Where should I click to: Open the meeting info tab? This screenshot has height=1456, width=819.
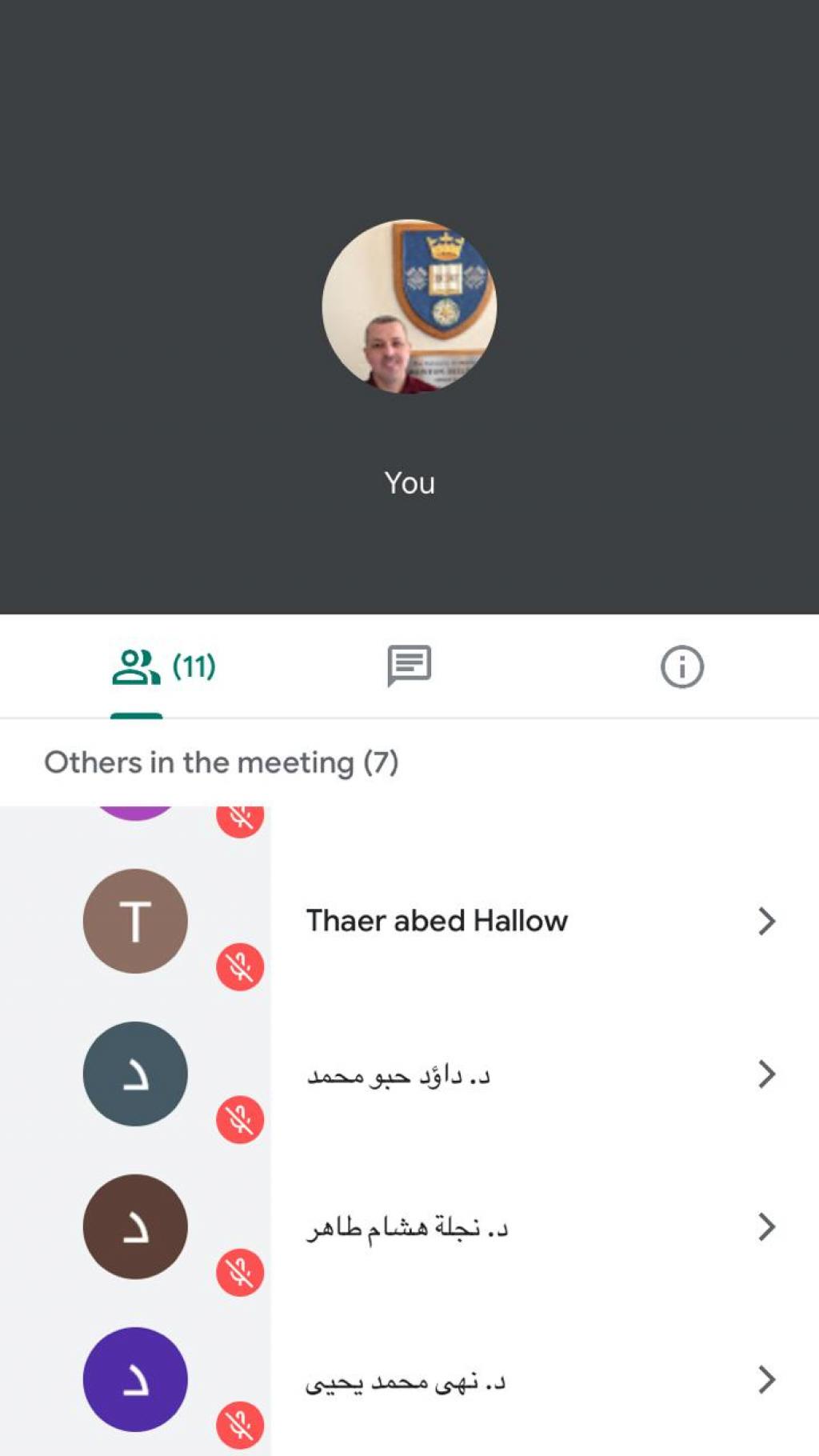pos(681,666)
